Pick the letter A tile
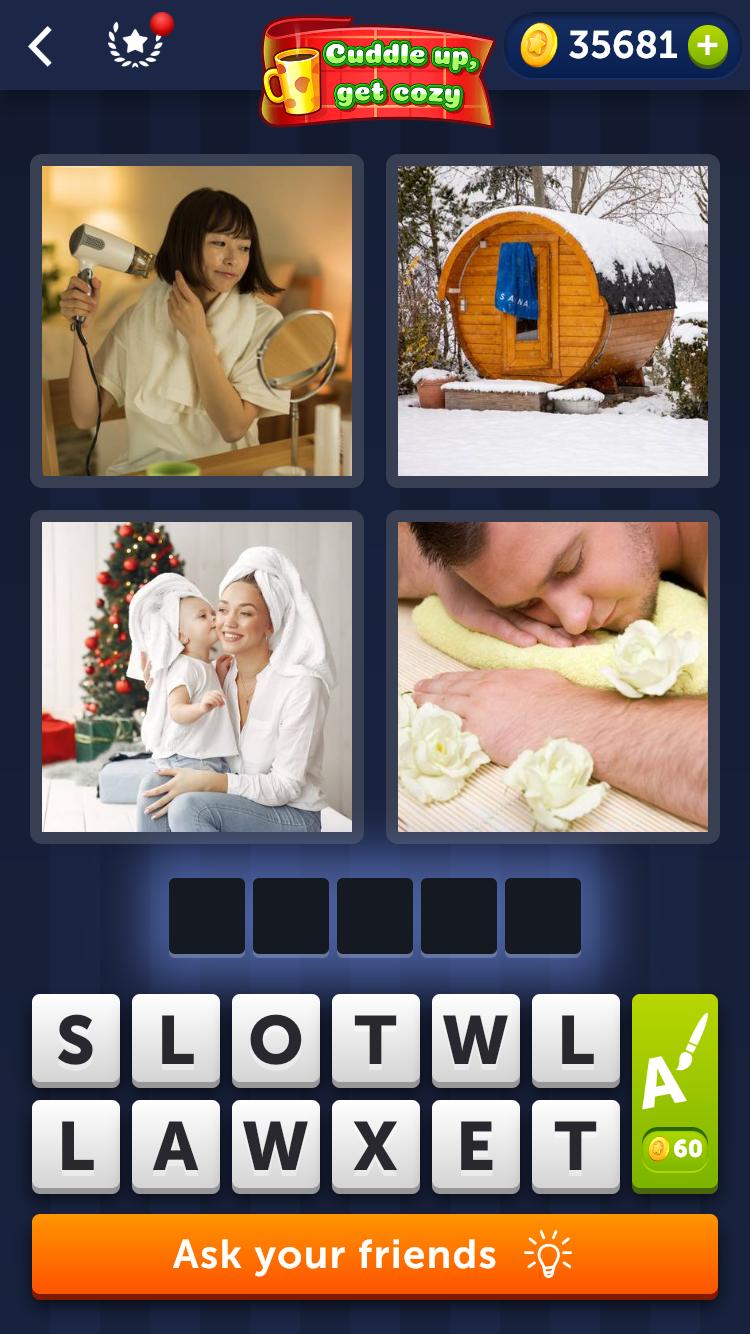This screenshot has width=750, height=1334. [x=176, y=1146]
